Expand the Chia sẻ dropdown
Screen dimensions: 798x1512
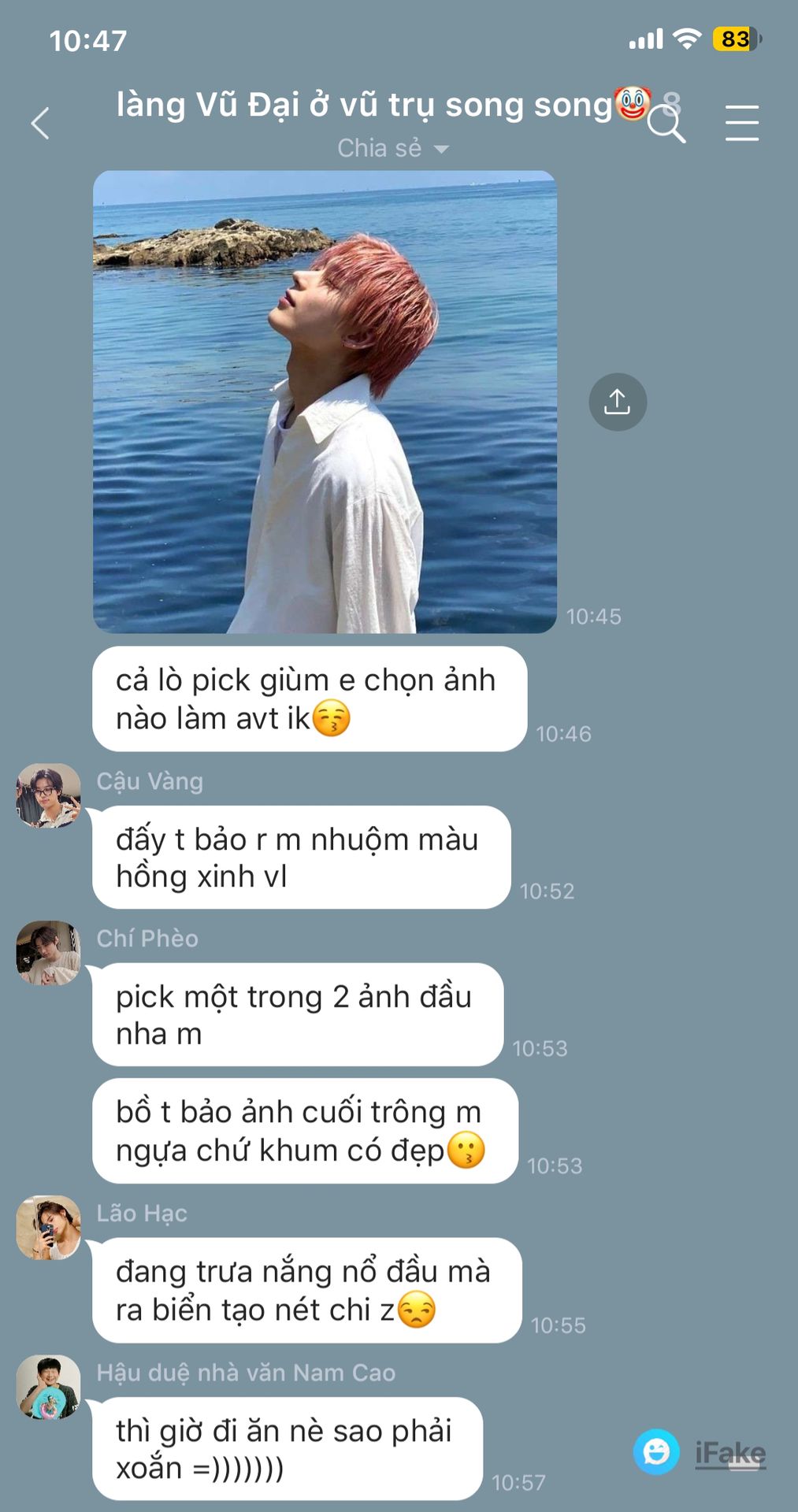click(x=393, y=148)
